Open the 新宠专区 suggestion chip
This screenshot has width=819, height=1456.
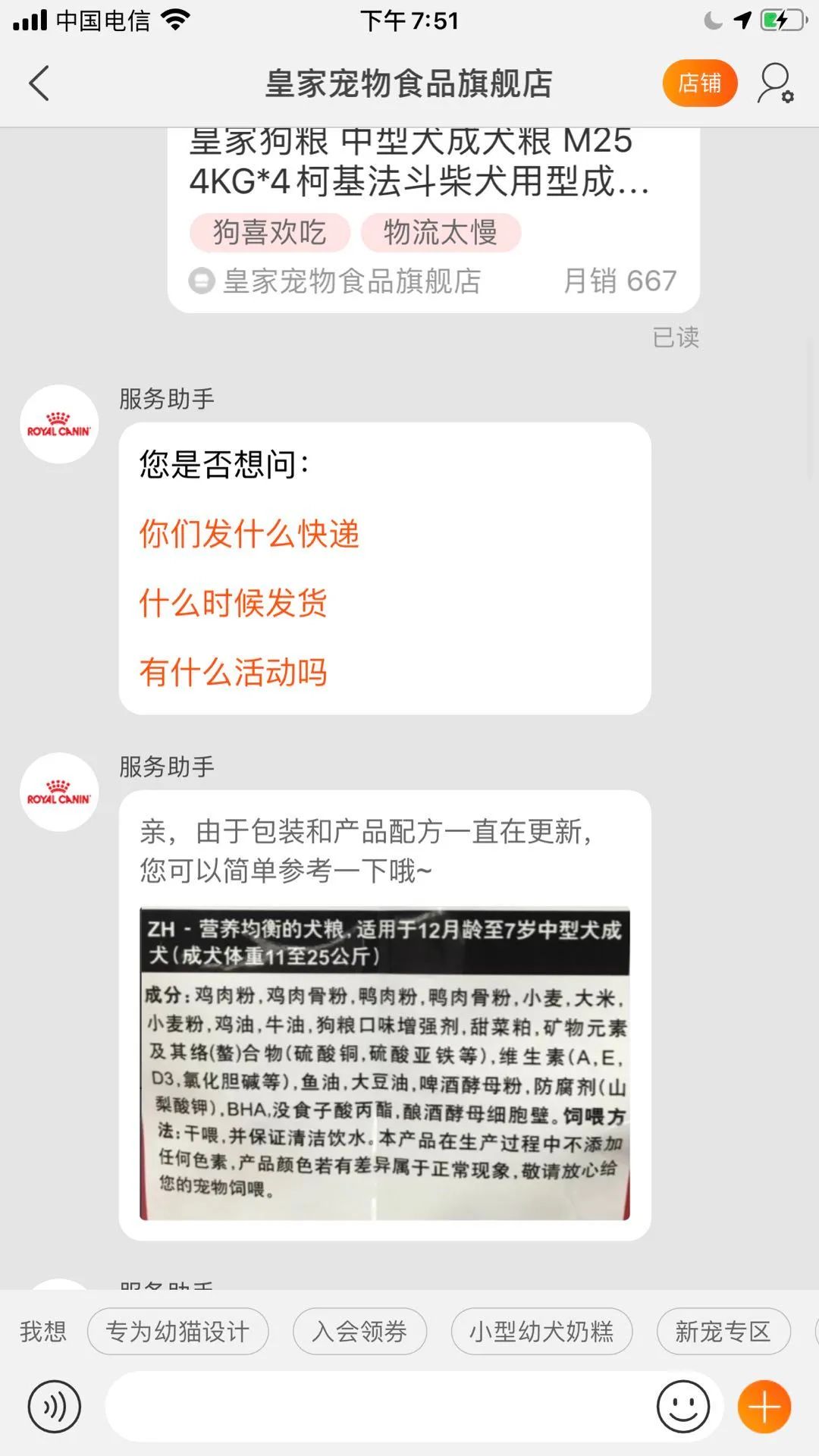[x=723, y=1331]
